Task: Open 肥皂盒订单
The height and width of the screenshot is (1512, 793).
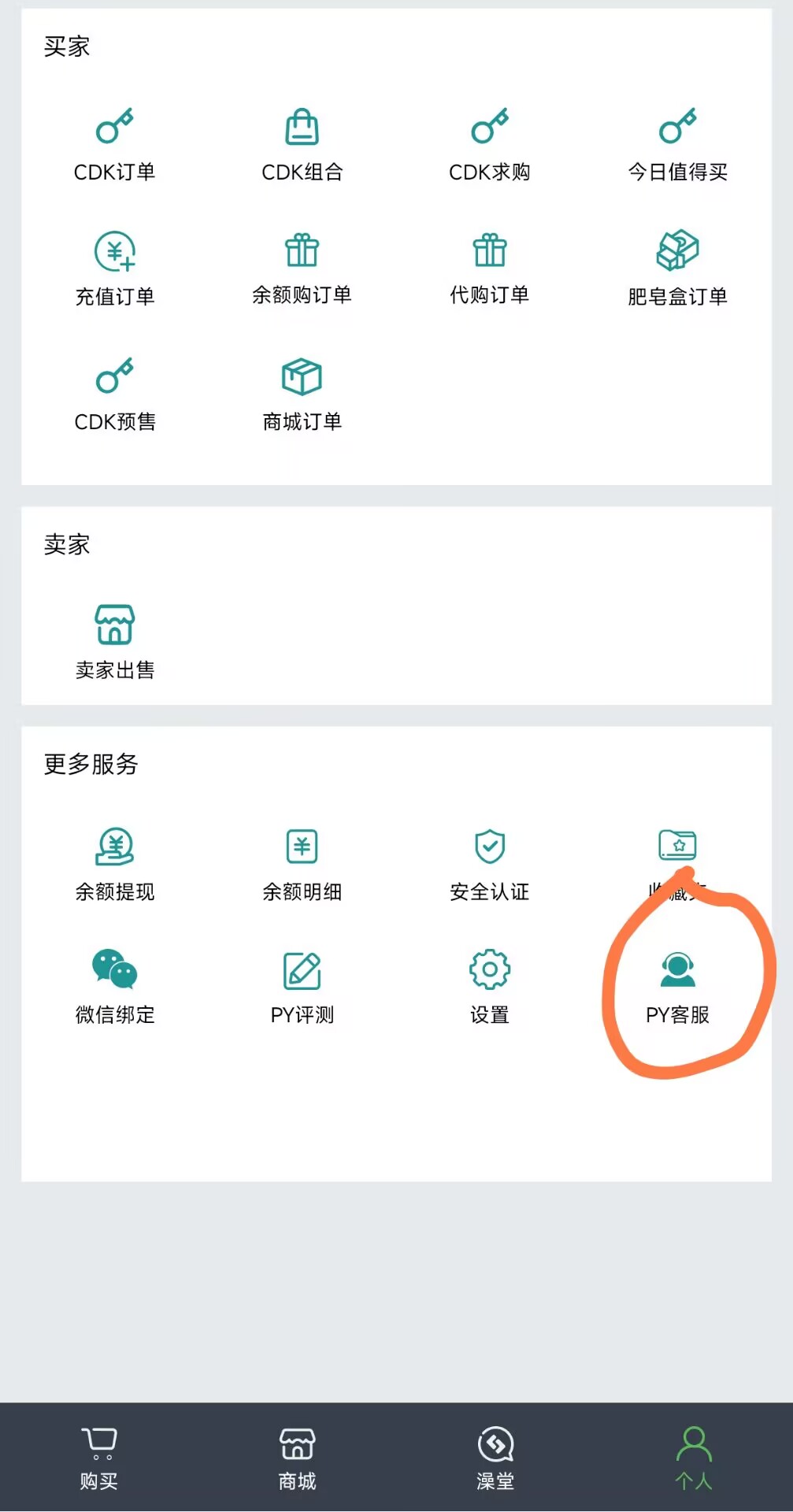Action: [x=677, y=269]
